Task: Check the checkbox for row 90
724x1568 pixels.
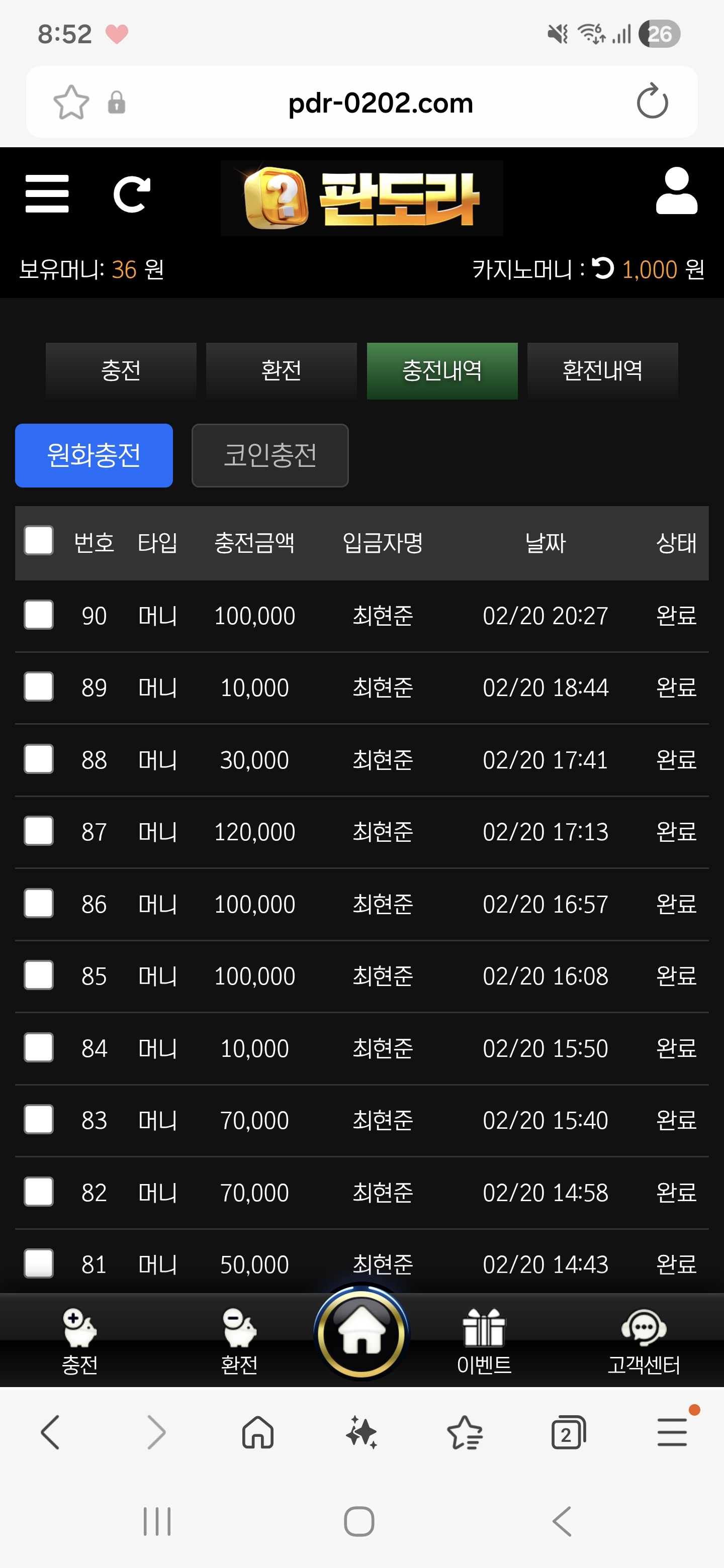Action: (38, 615)
